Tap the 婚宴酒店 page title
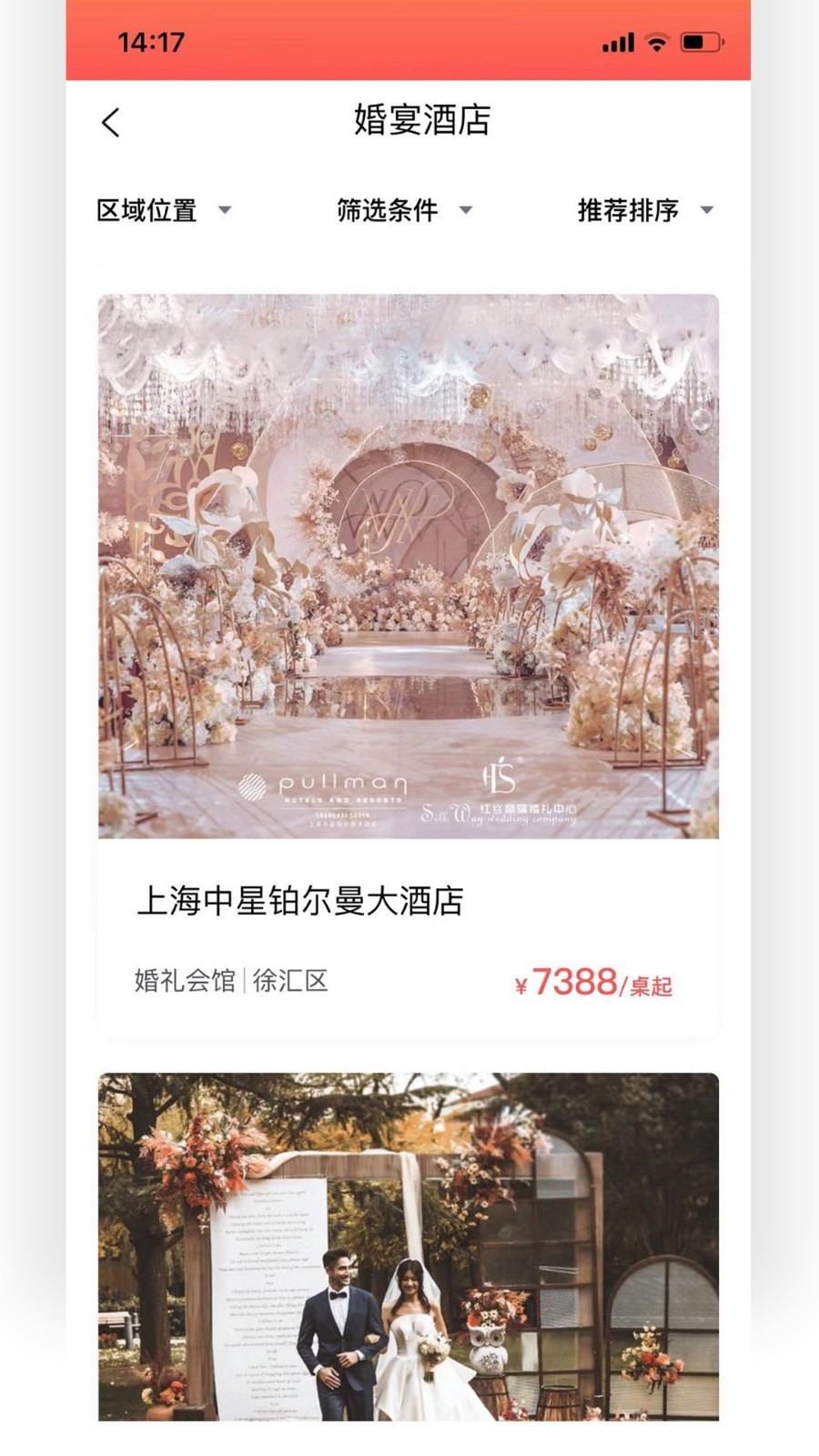Viewport: 819px width, 1456px height. (x=420, y=121)
